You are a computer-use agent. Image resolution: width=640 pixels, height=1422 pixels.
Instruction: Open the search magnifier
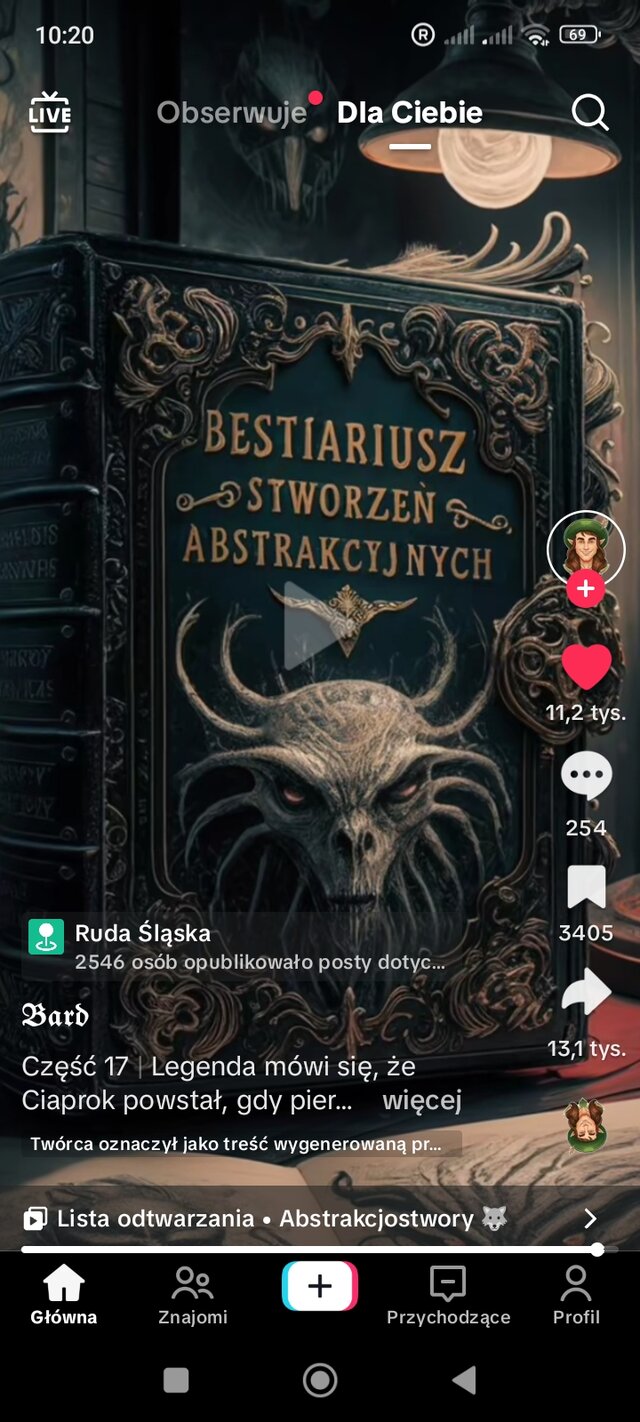point(590,113)
